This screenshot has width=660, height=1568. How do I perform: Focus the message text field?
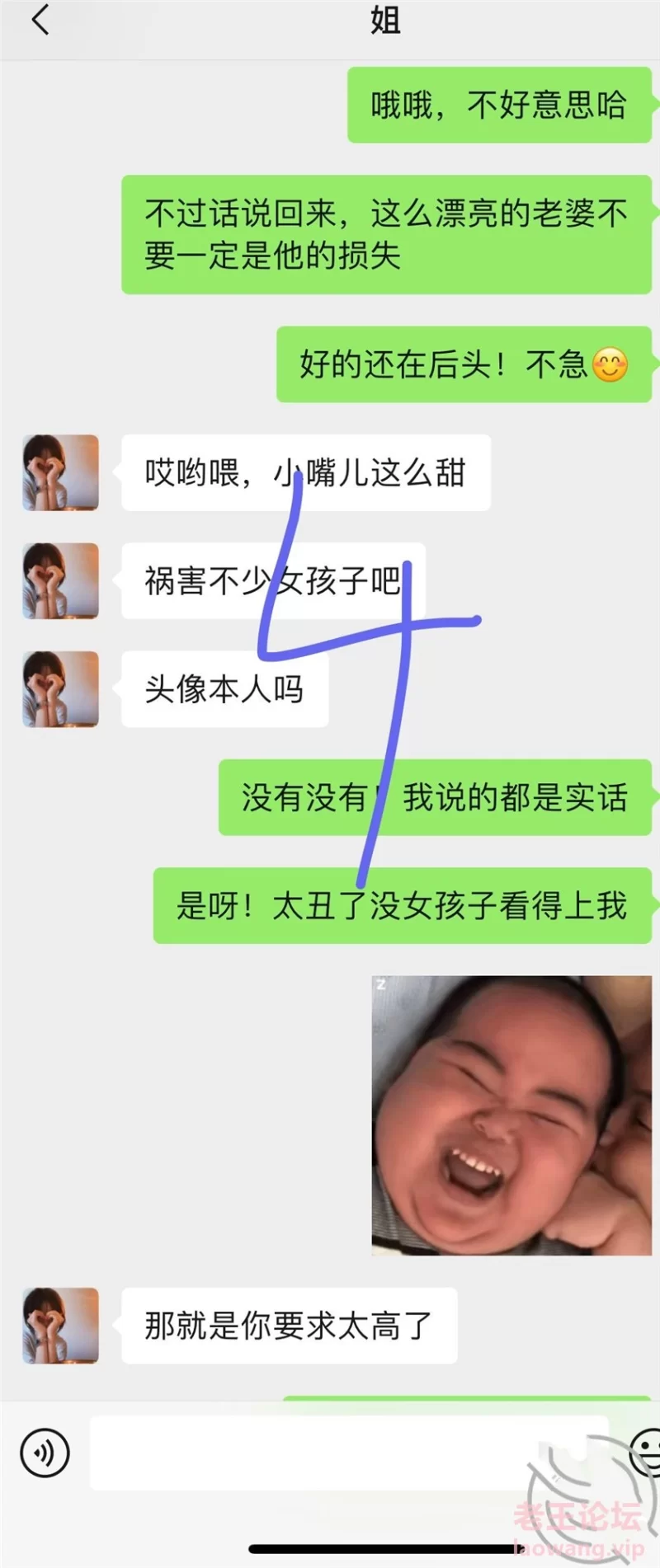pos(346,1453)
